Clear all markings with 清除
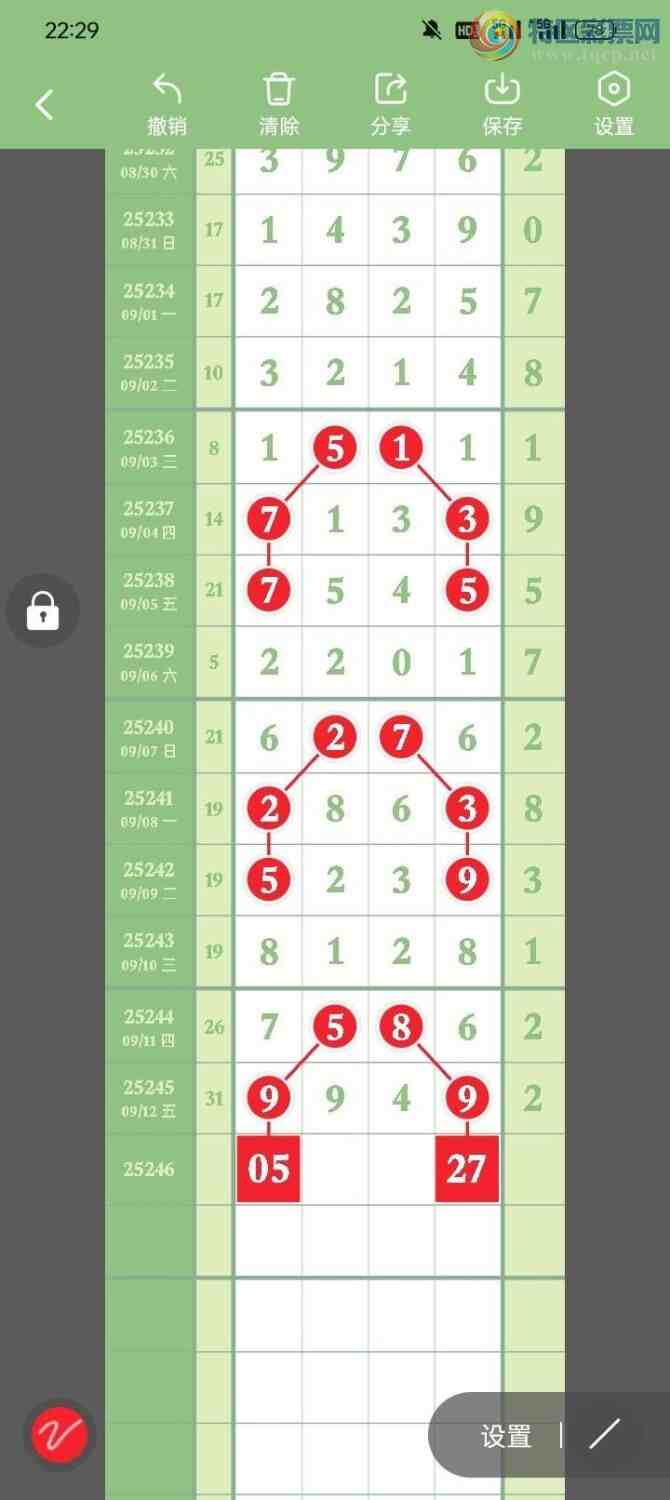The width and height of the screenshot is (670, 1500). 279,105
